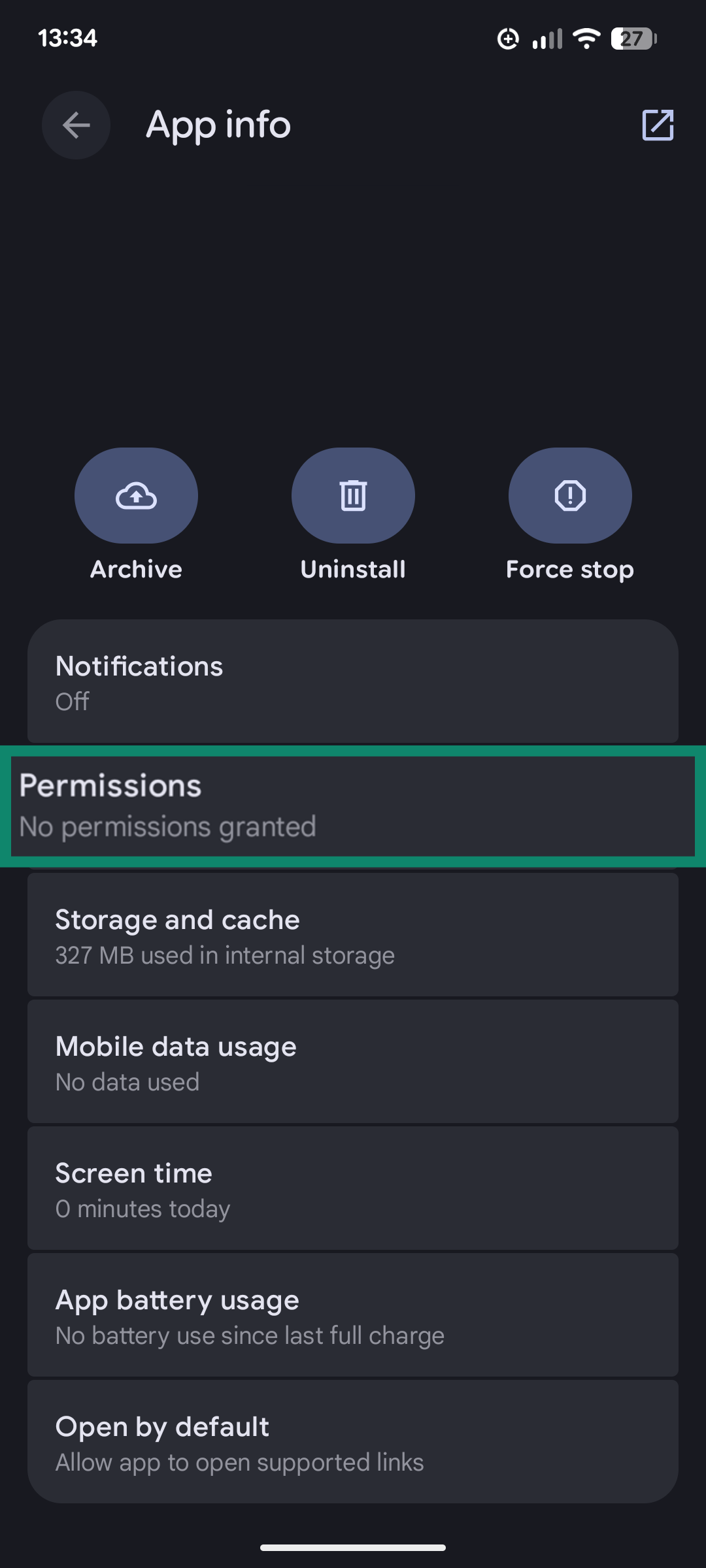Viewport: 706px width, 1568px height.
Task: Tap the cellular signal bars icon
Action: coord(548,37)
